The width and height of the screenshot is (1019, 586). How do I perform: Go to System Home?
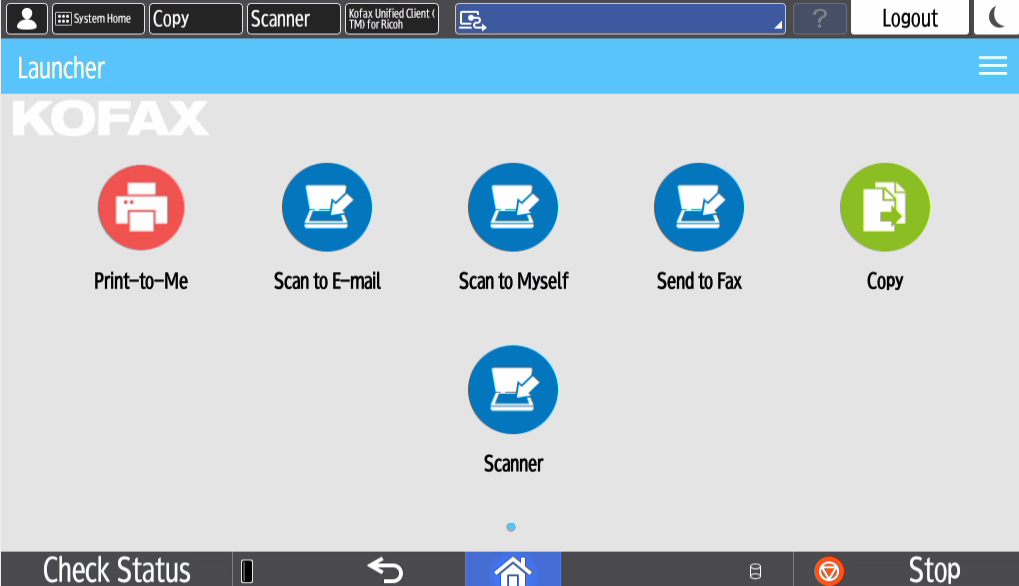[98, 18]
